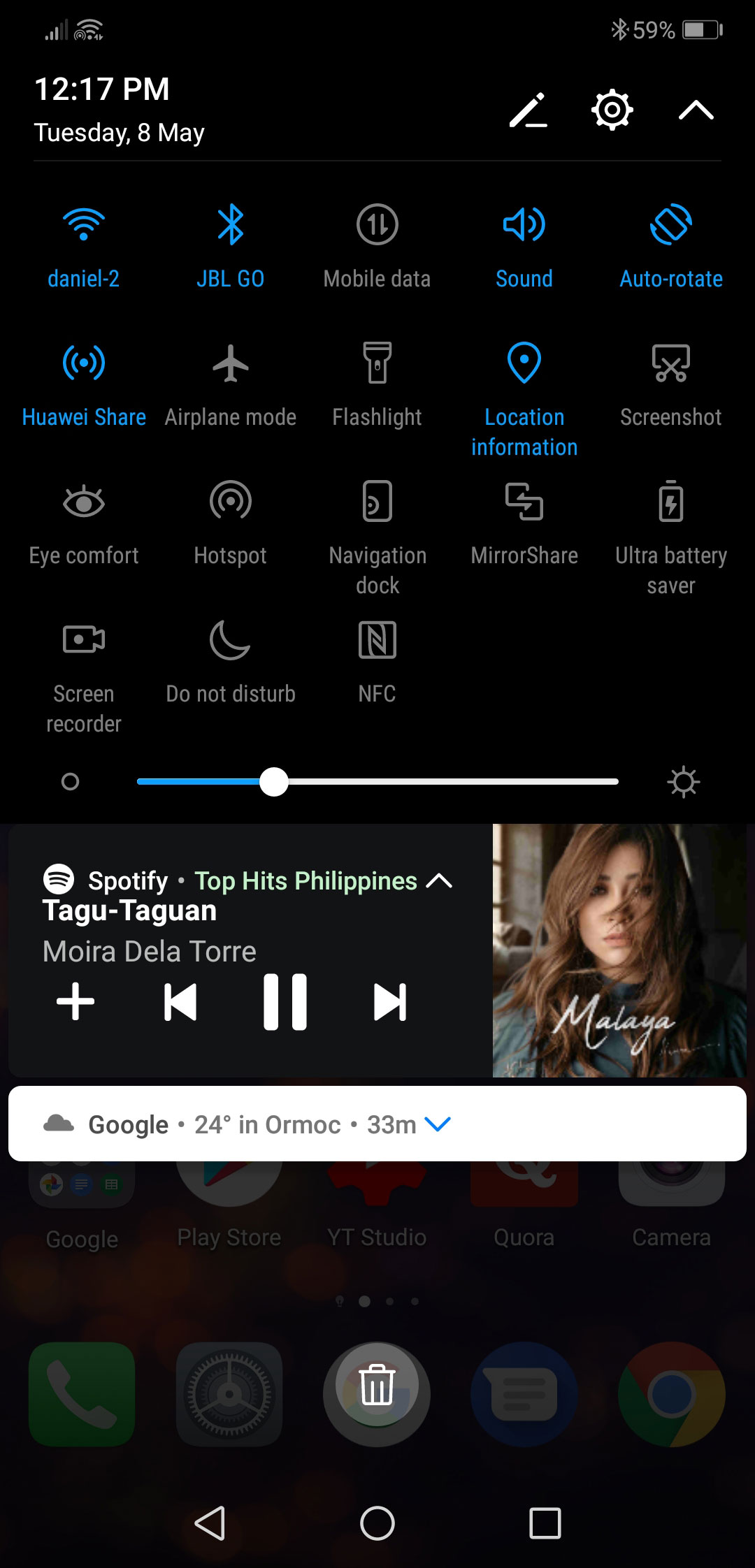755x1568 pixels.
Task: Skip to next Spotify track
Action: 390,1002
